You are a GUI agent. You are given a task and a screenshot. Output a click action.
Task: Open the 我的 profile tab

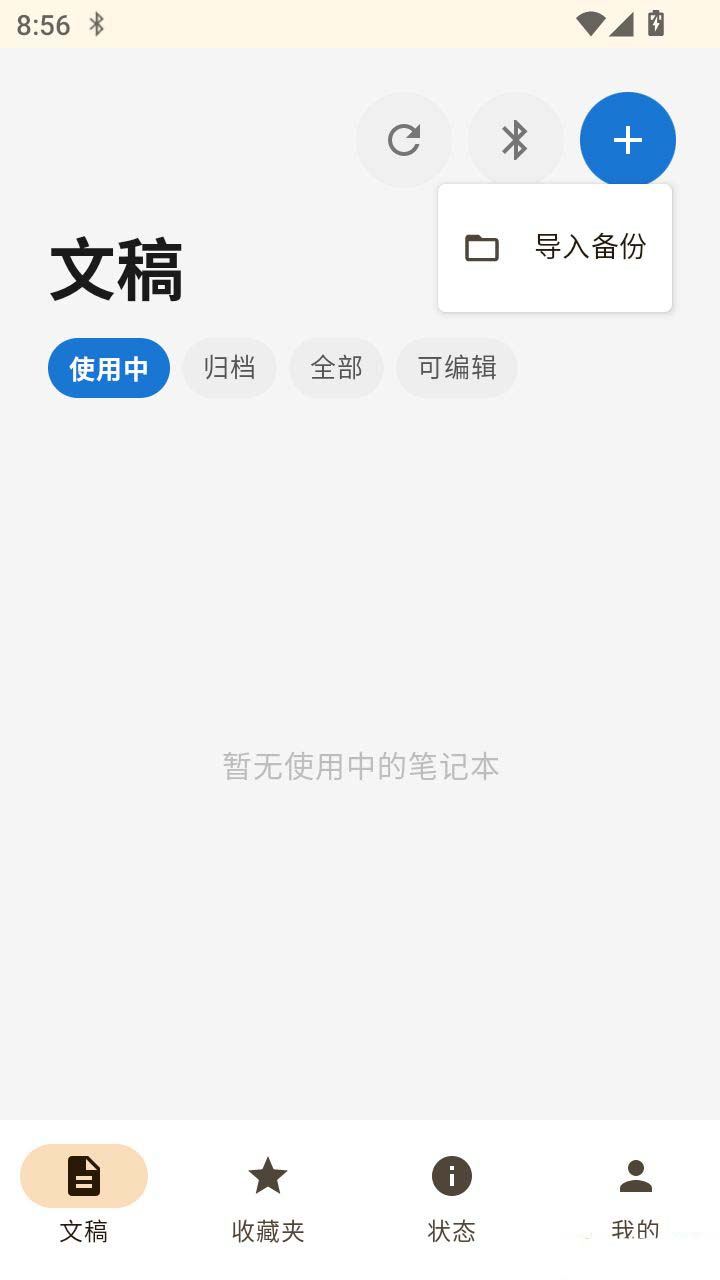point(635,1195)
